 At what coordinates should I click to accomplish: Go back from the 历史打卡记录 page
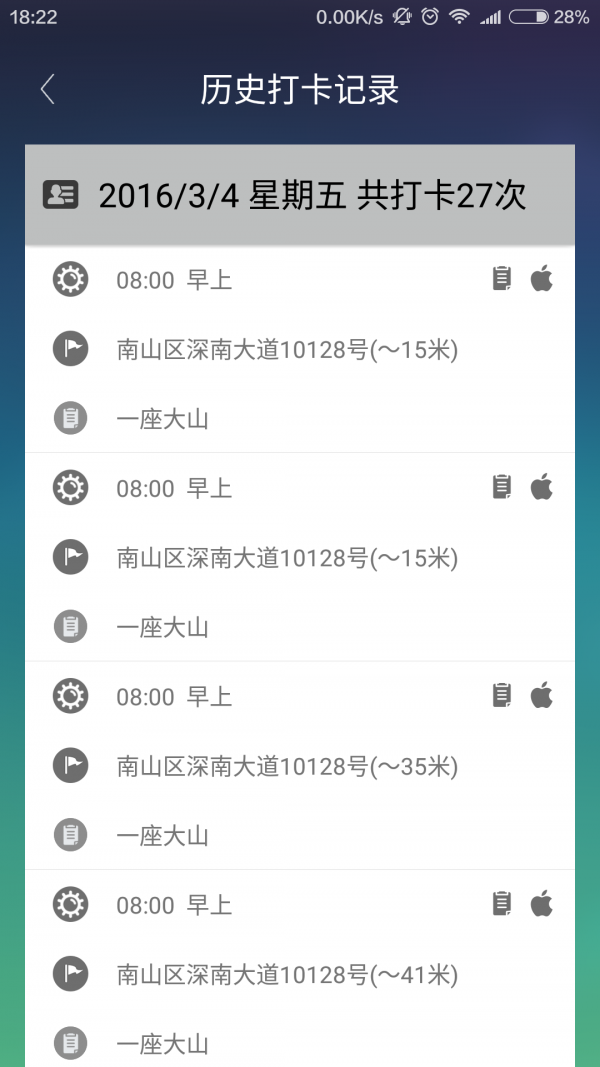click(47, 90)
